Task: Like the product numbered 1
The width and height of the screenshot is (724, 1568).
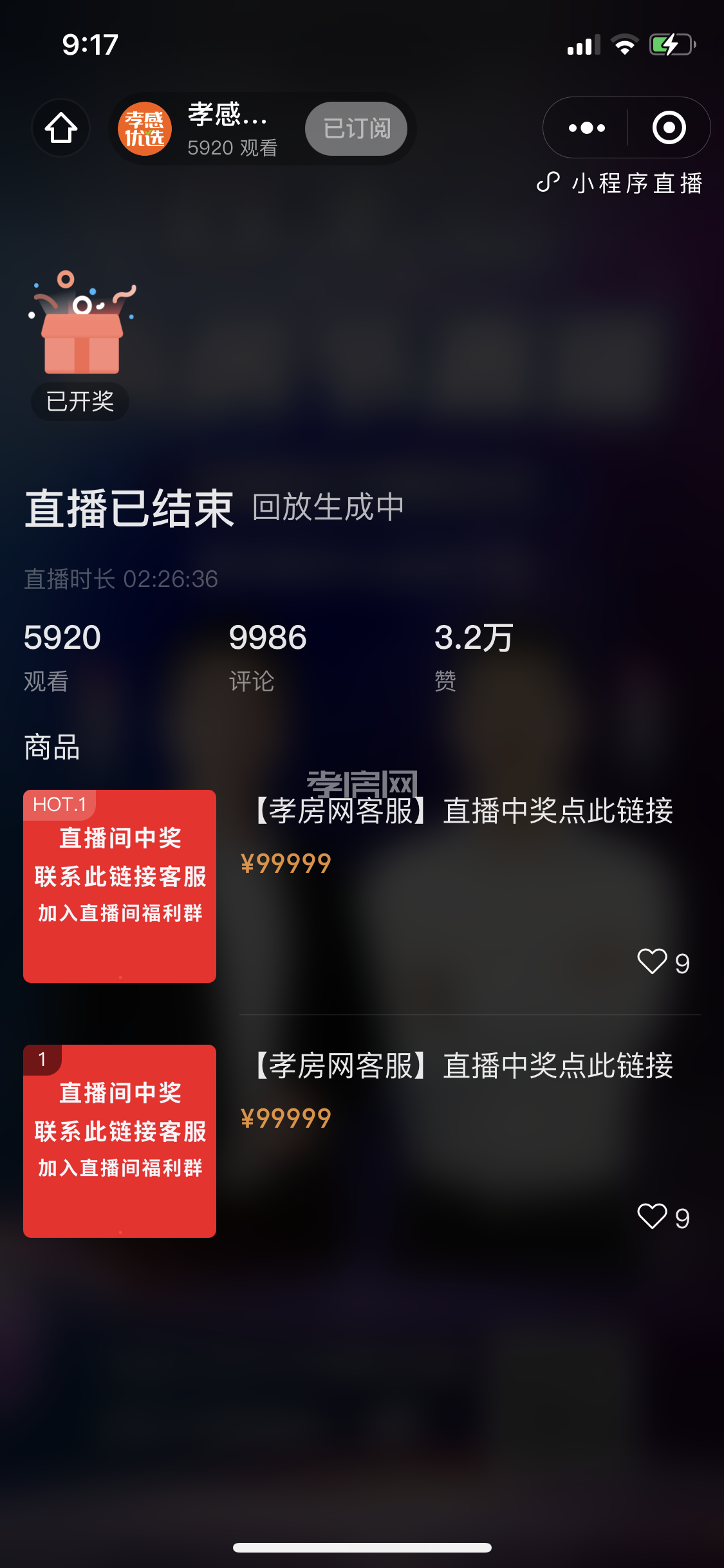Action: point(652,1217)
